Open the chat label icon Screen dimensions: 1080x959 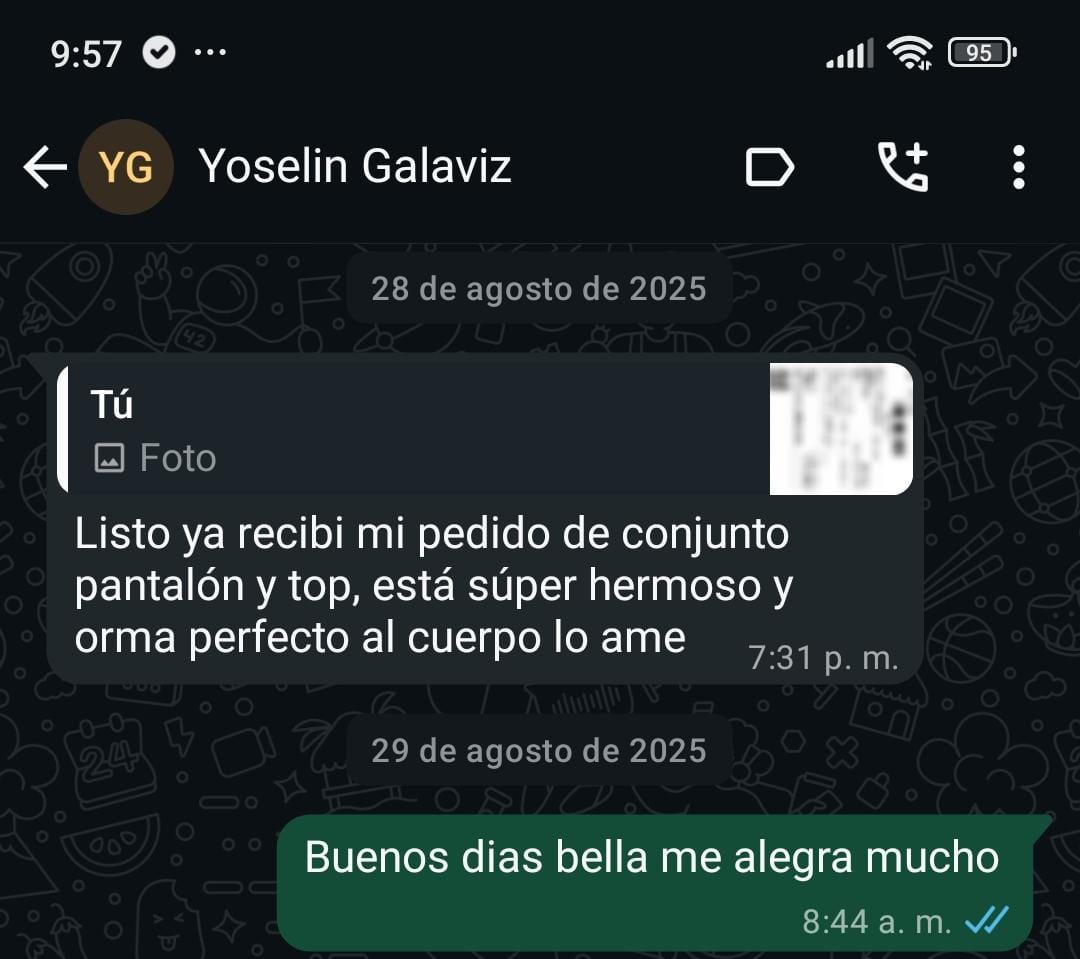click(769, 167)
